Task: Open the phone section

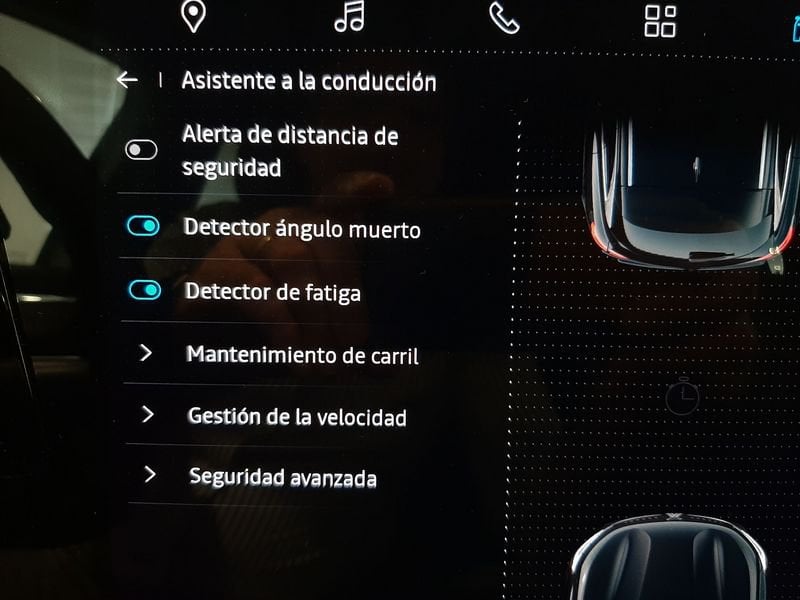Action: (x=504, y=17)
